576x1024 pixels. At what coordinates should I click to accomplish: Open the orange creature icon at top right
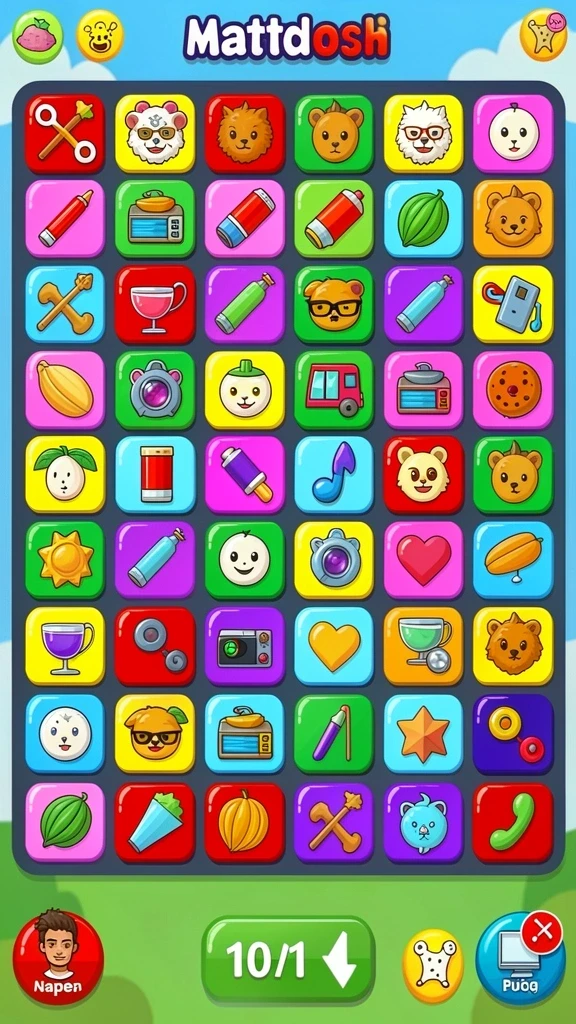tap(543, 34)
